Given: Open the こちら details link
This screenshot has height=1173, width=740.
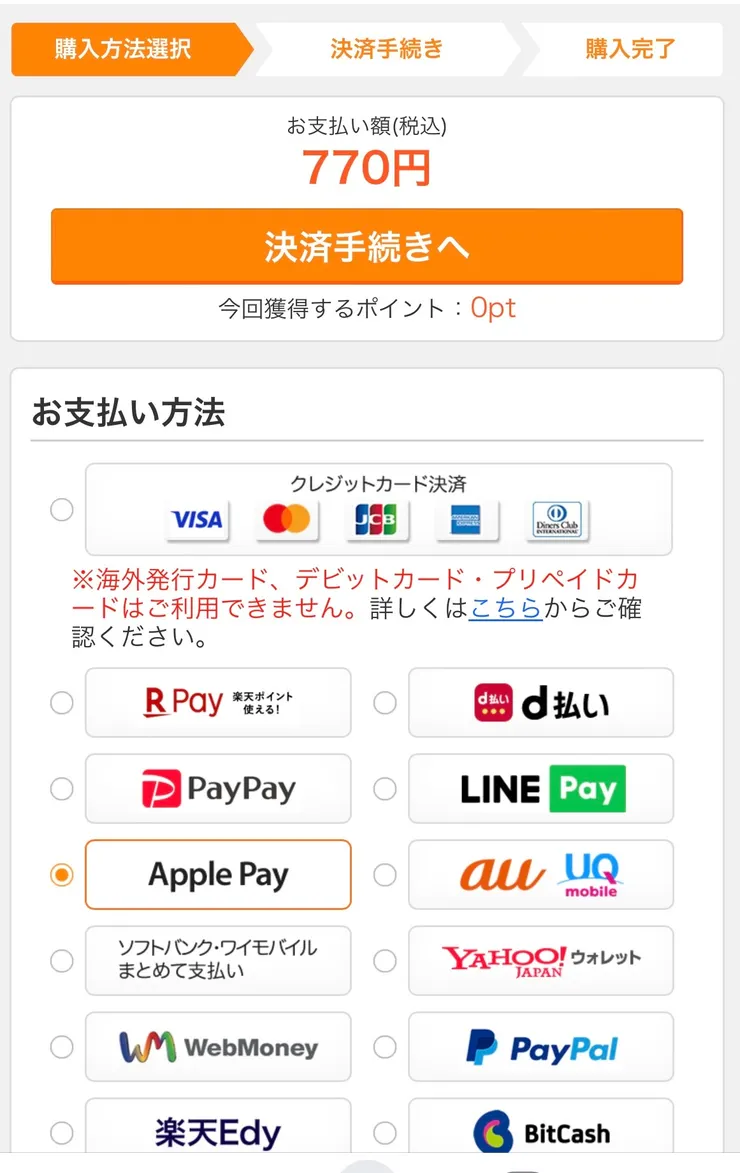Looking at the screenshot, I should click(505, 608).
